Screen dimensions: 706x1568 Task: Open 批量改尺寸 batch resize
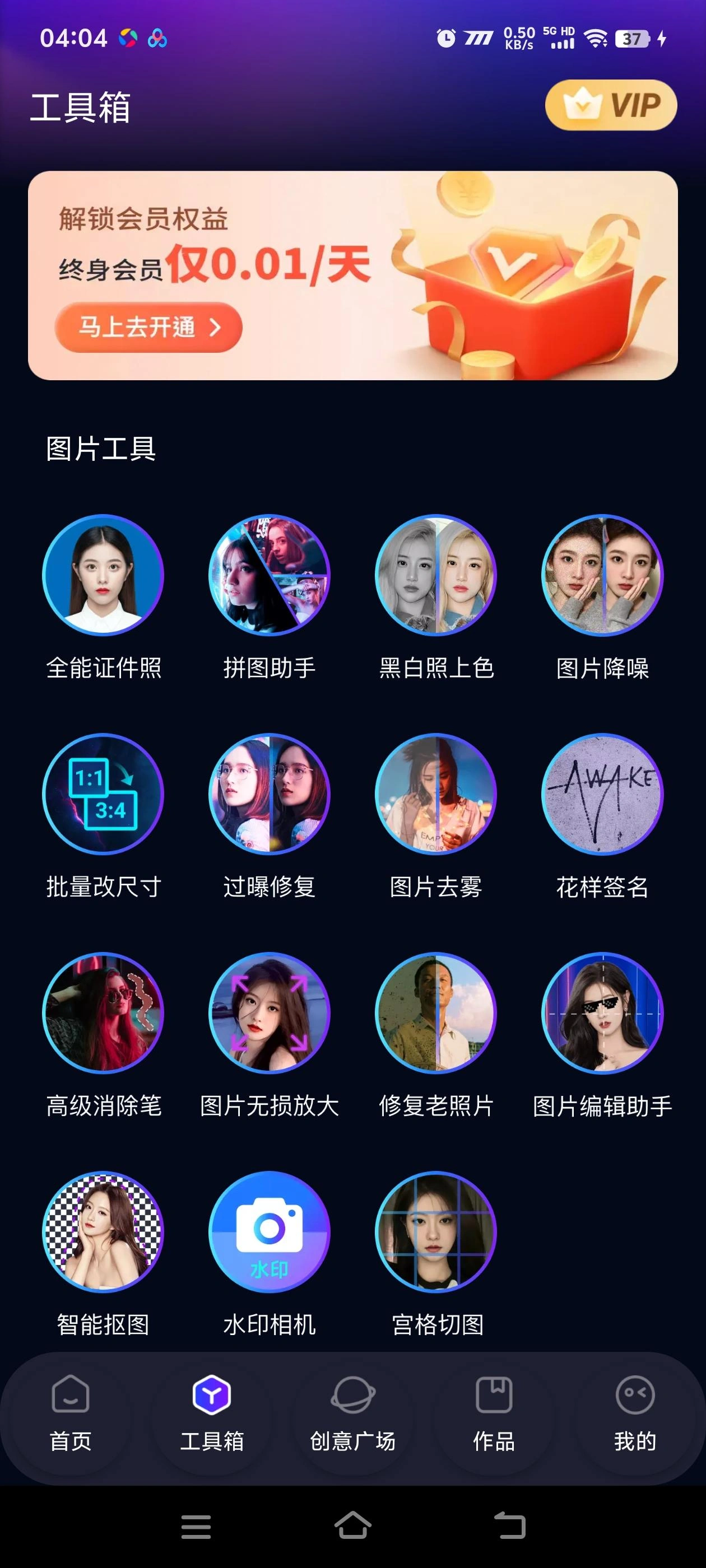pos(103,794)
